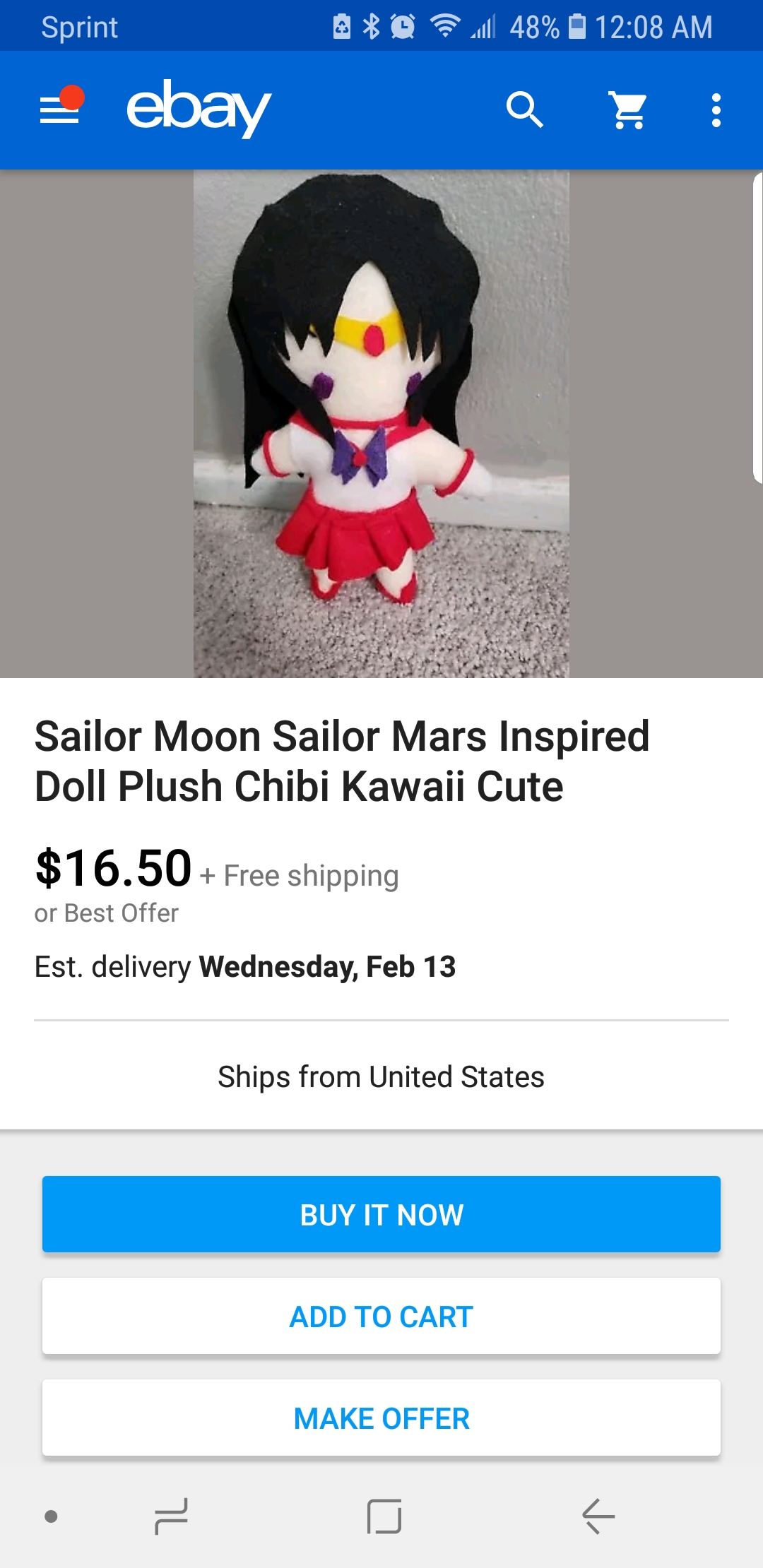This screenshot has height=1568, width=763.
Task: Go back using the system back arrow
Action: tap(598, 1516)
